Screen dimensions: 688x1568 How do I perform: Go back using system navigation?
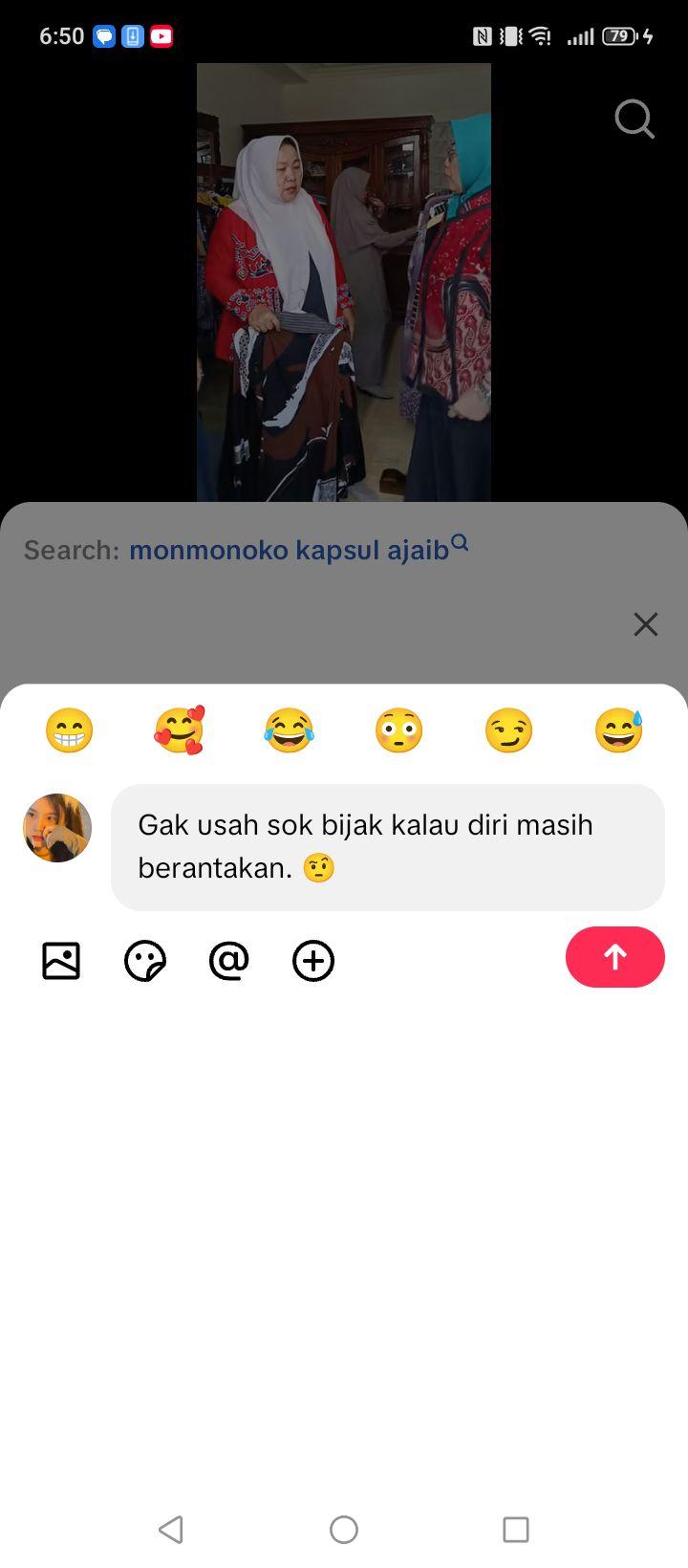(171, 1530)
